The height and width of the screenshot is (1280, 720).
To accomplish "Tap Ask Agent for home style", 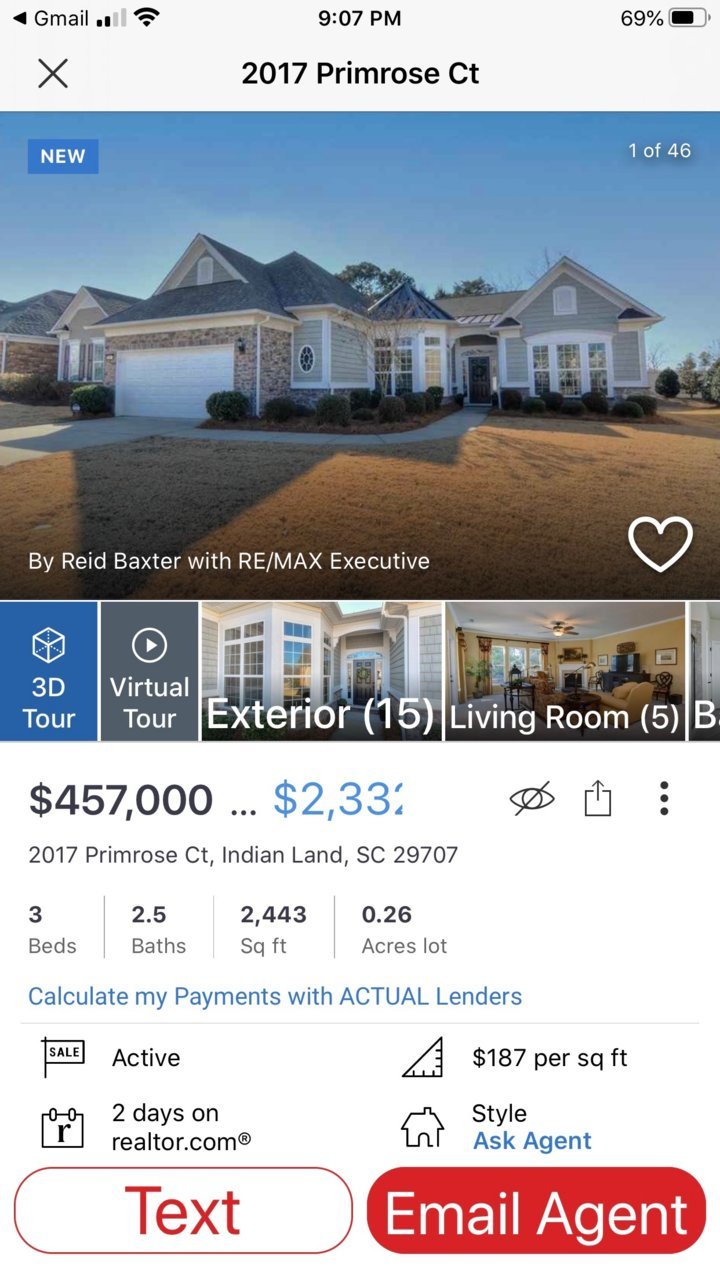I will (532, 1141).
